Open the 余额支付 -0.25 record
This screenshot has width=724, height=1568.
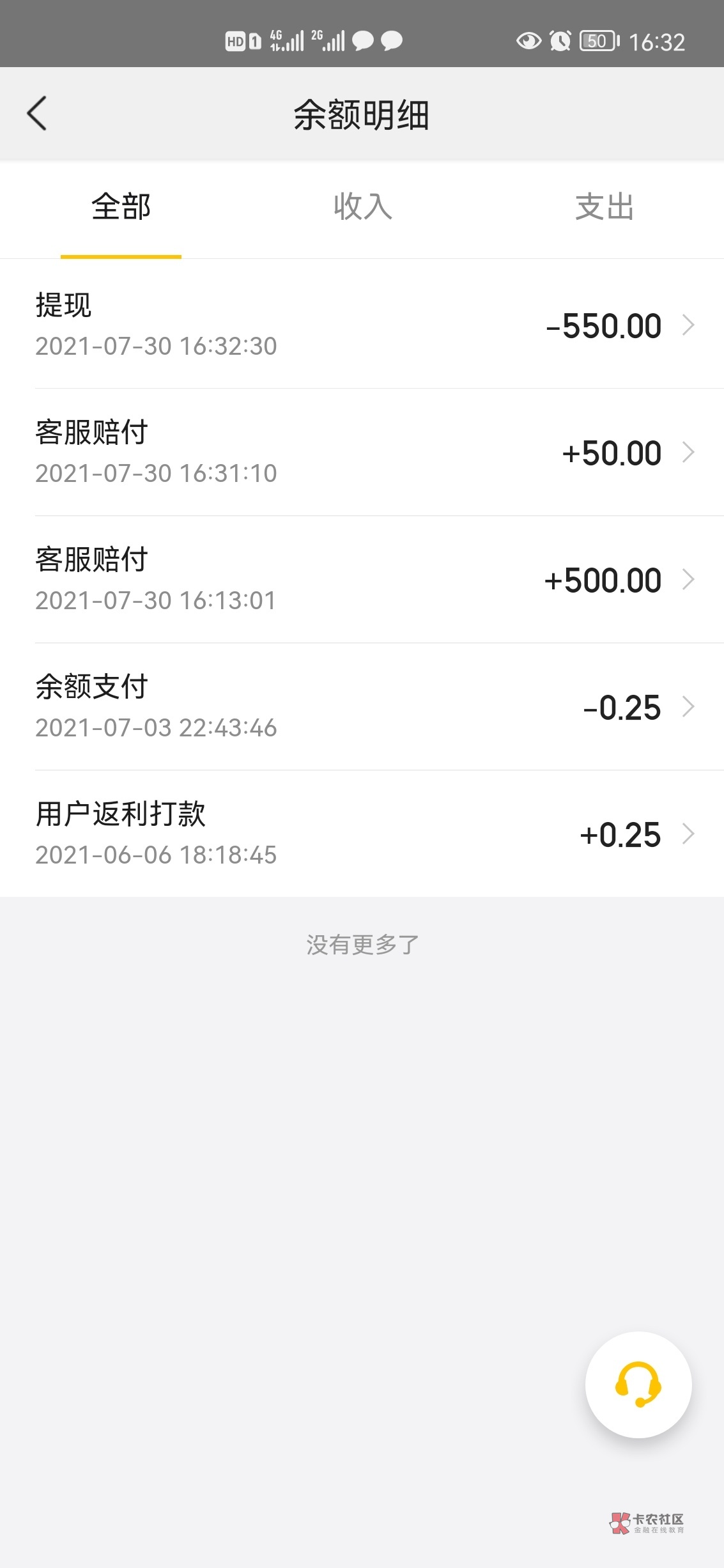(362, 706)
